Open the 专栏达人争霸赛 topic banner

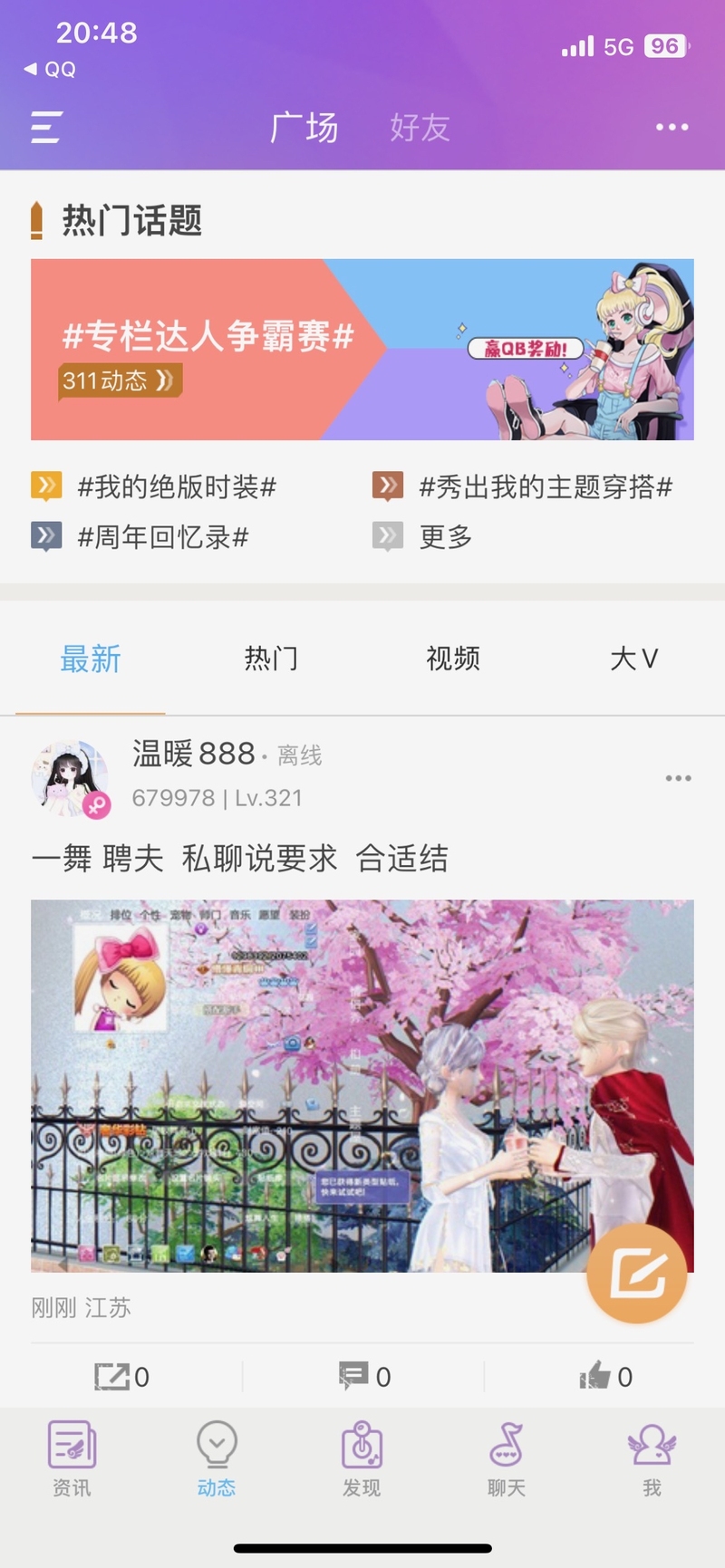coord(362,350)
